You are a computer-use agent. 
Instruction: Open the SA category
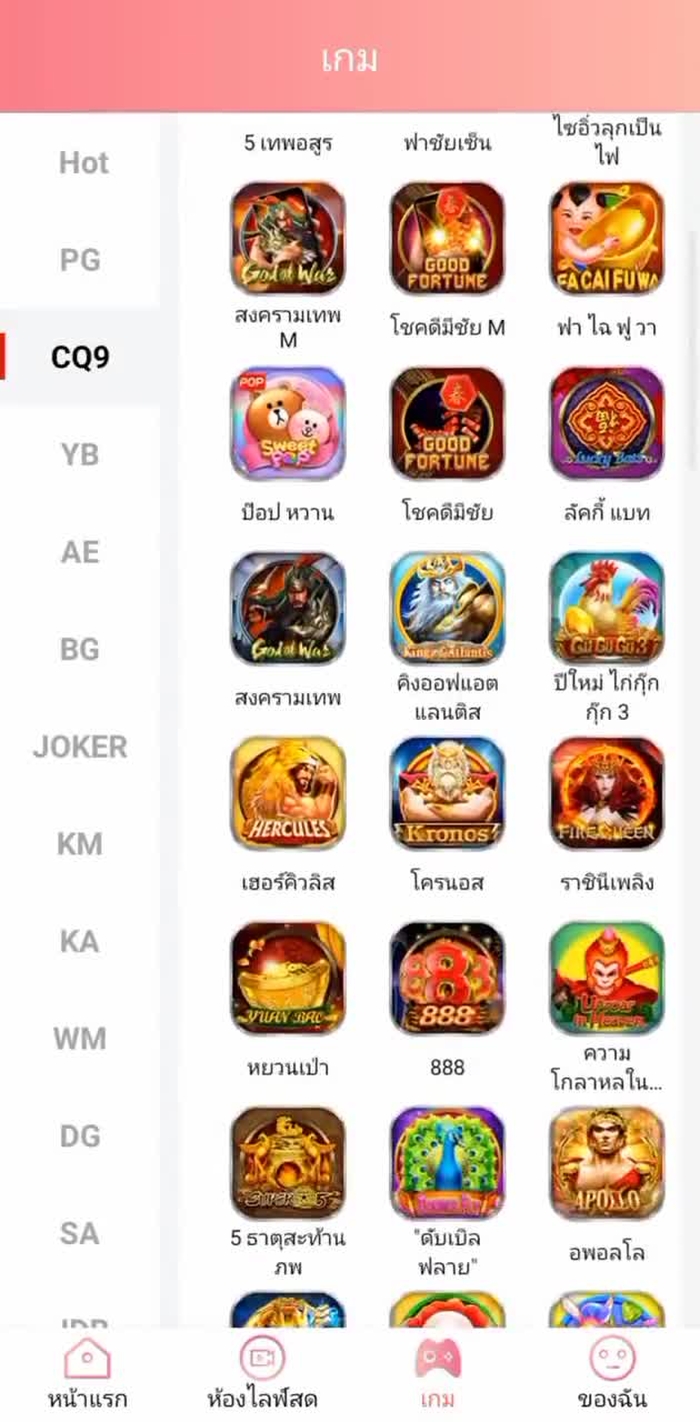[80, 1233]
